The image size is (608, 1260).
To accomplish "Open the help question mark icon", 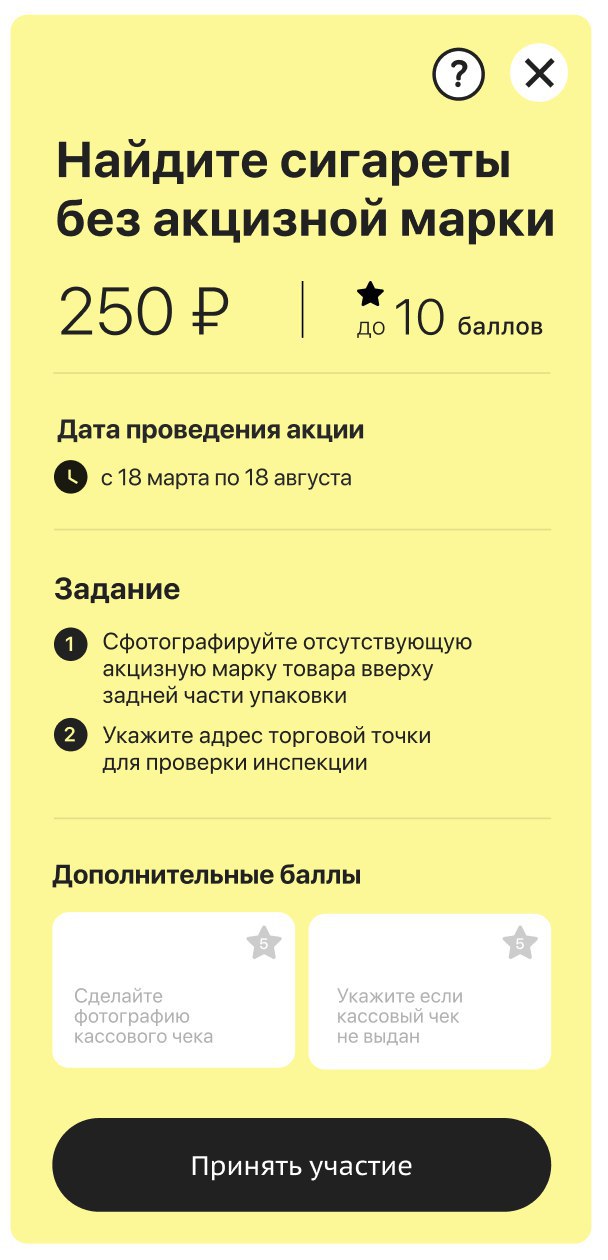I will [458, 74].
